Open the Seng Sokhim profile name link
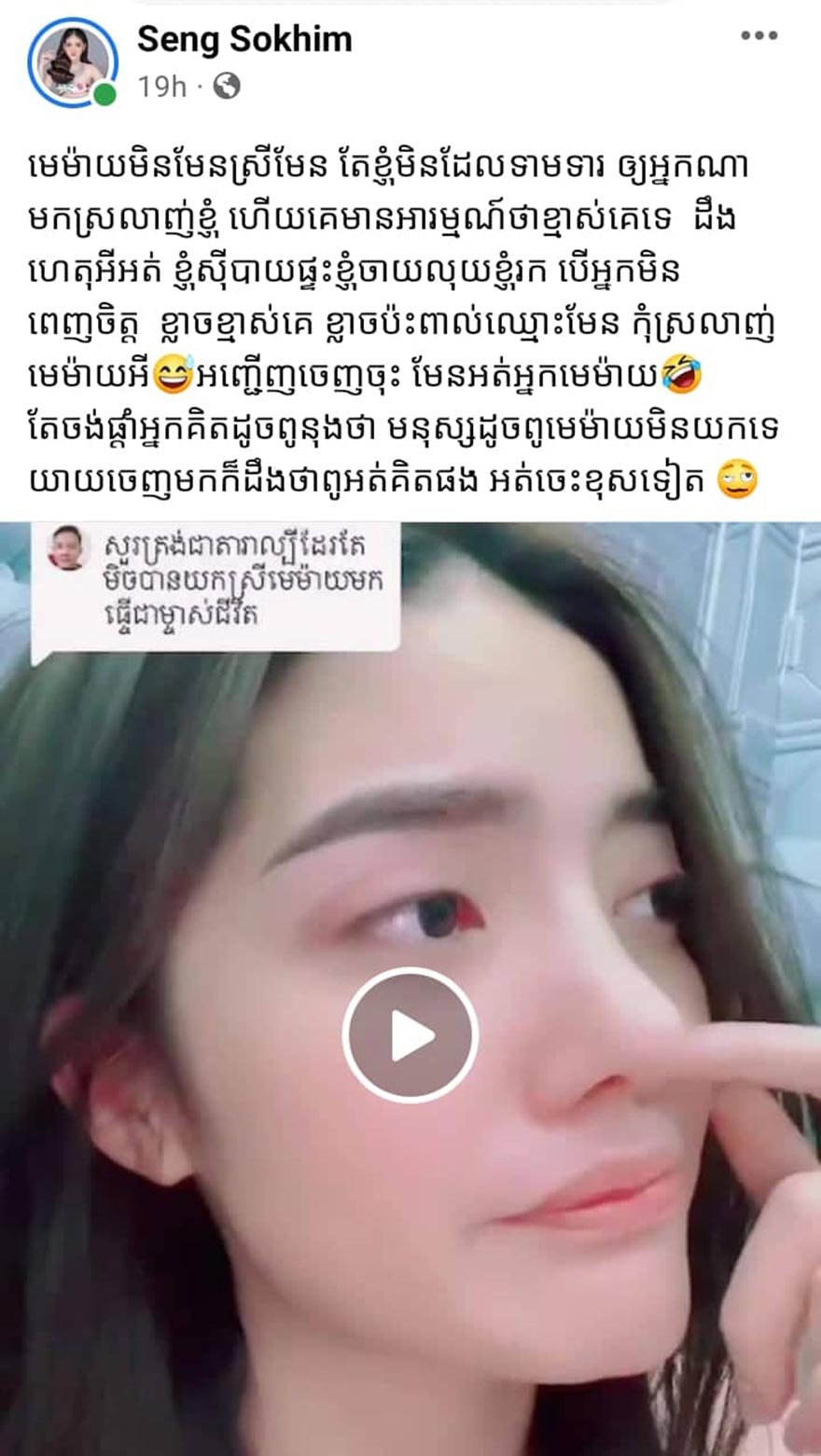This screenshot has width=821, height=1456. (244, 39)
